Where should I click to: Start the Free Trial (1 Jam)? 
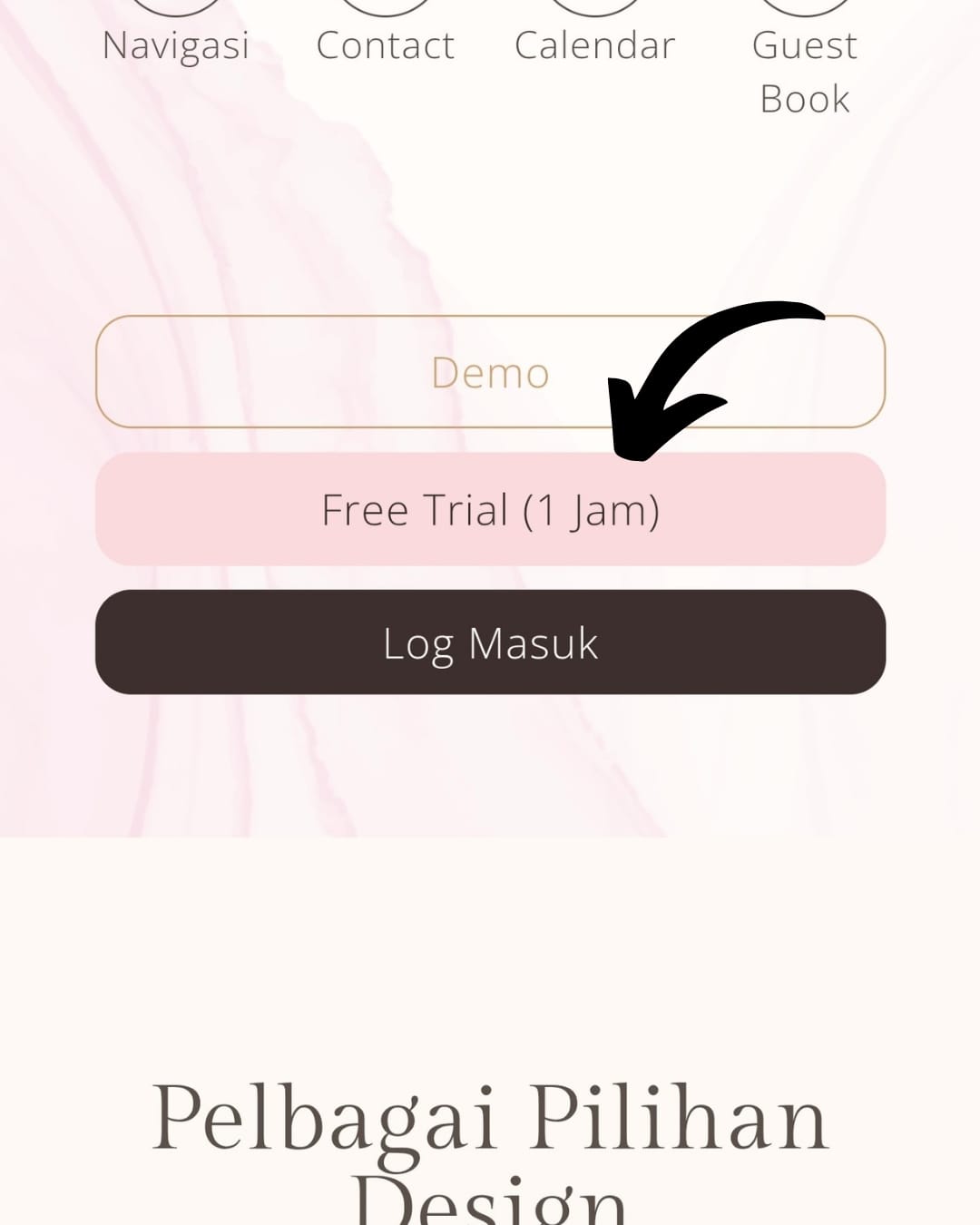[x=490, y=510]
